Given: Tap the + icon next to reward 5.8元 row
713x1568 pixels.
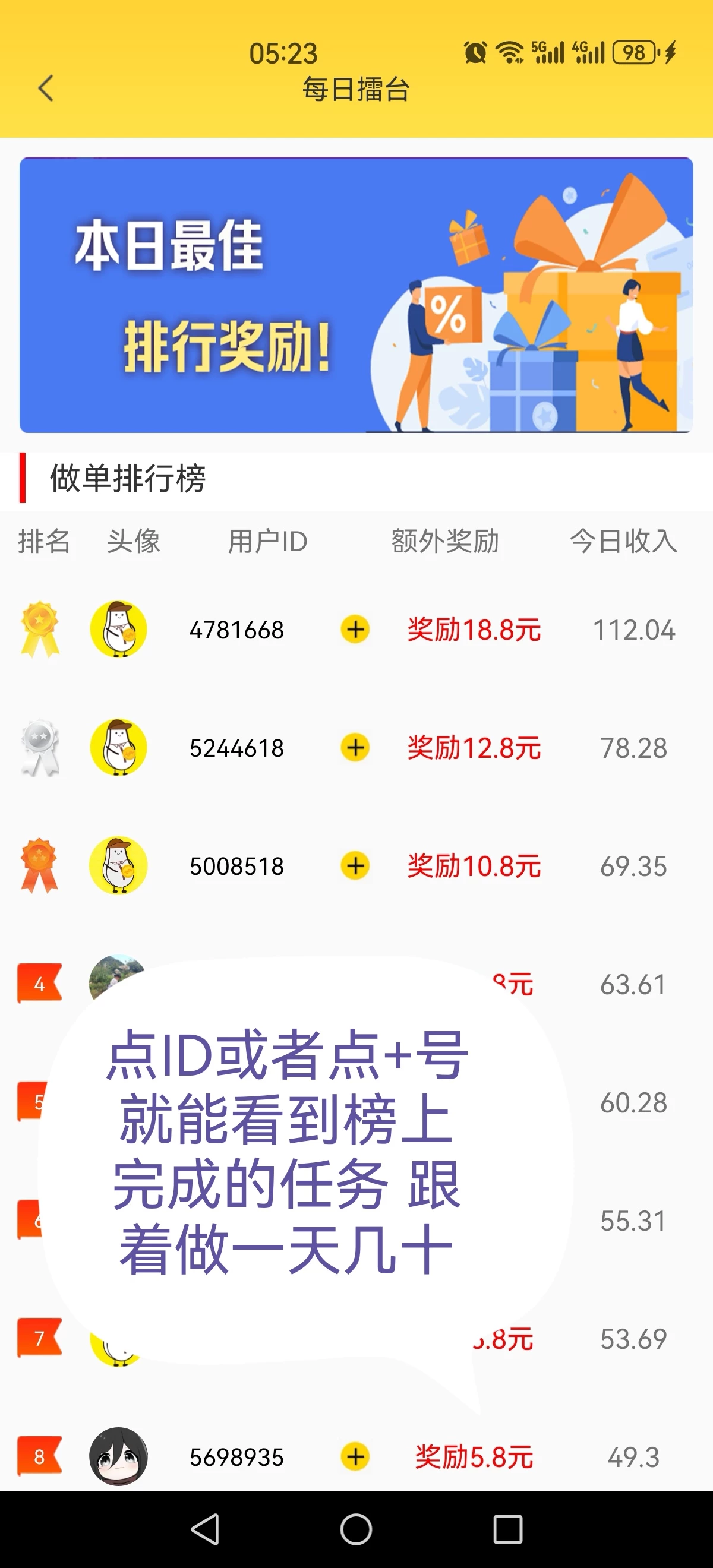Looking at the screenshot, I should click(355, 1456).
